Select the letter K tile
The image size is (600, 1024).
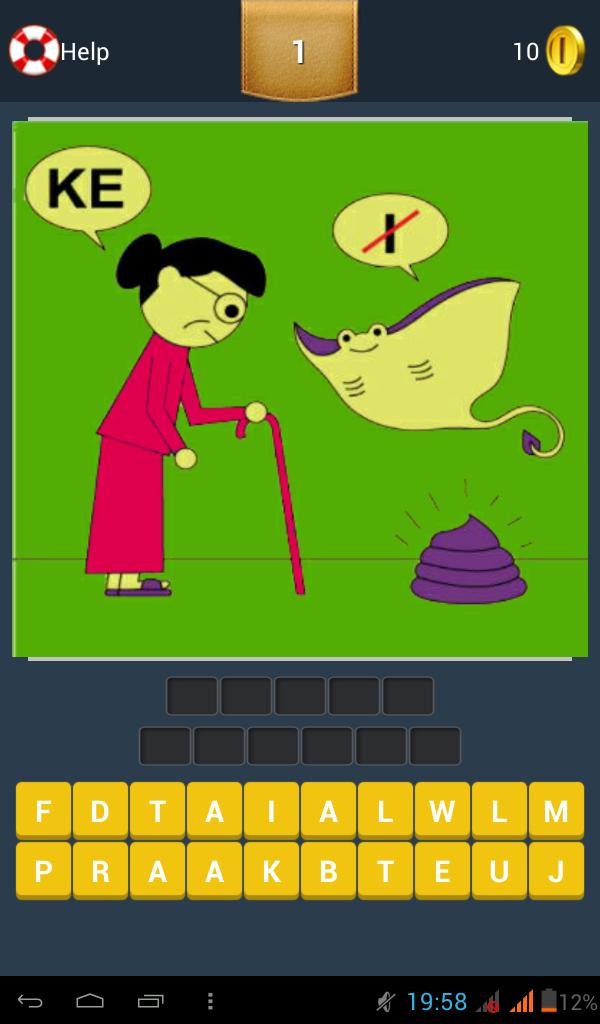click(271, 871)
